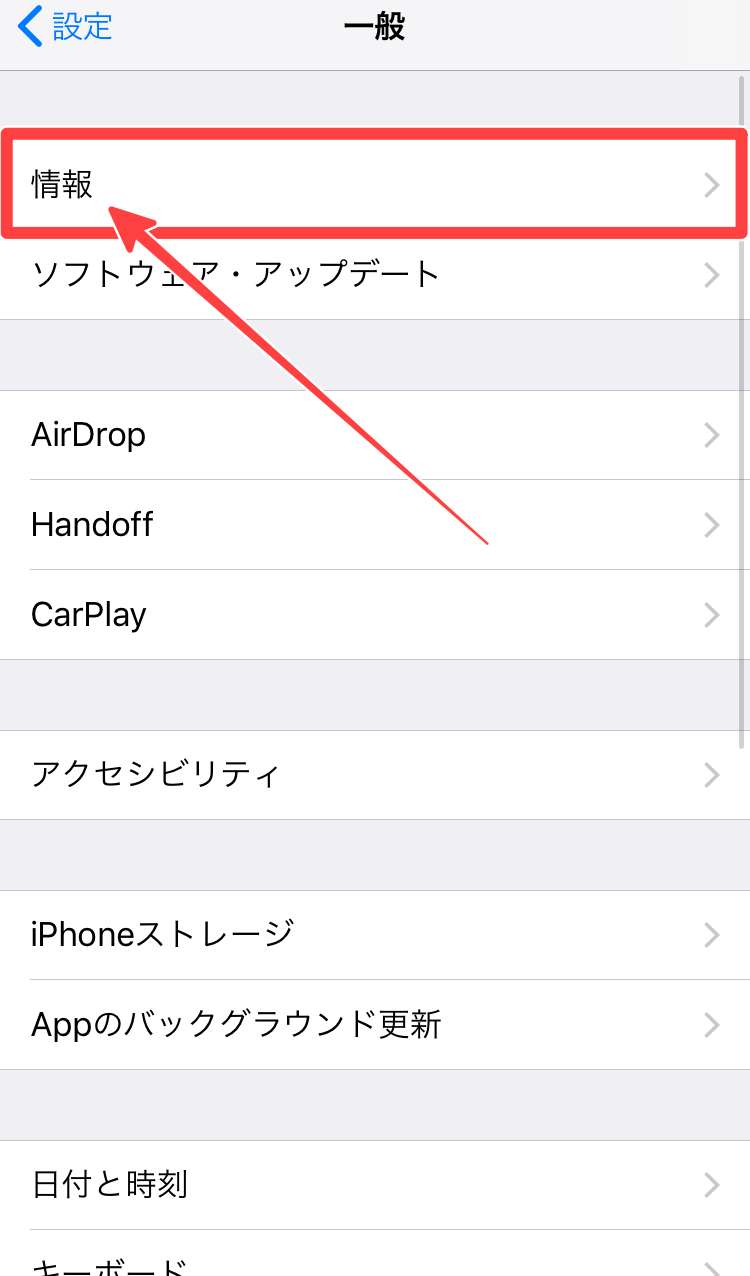Open CarPlay settings
This screenshot has width=750, height=1276.
point(374,615)
